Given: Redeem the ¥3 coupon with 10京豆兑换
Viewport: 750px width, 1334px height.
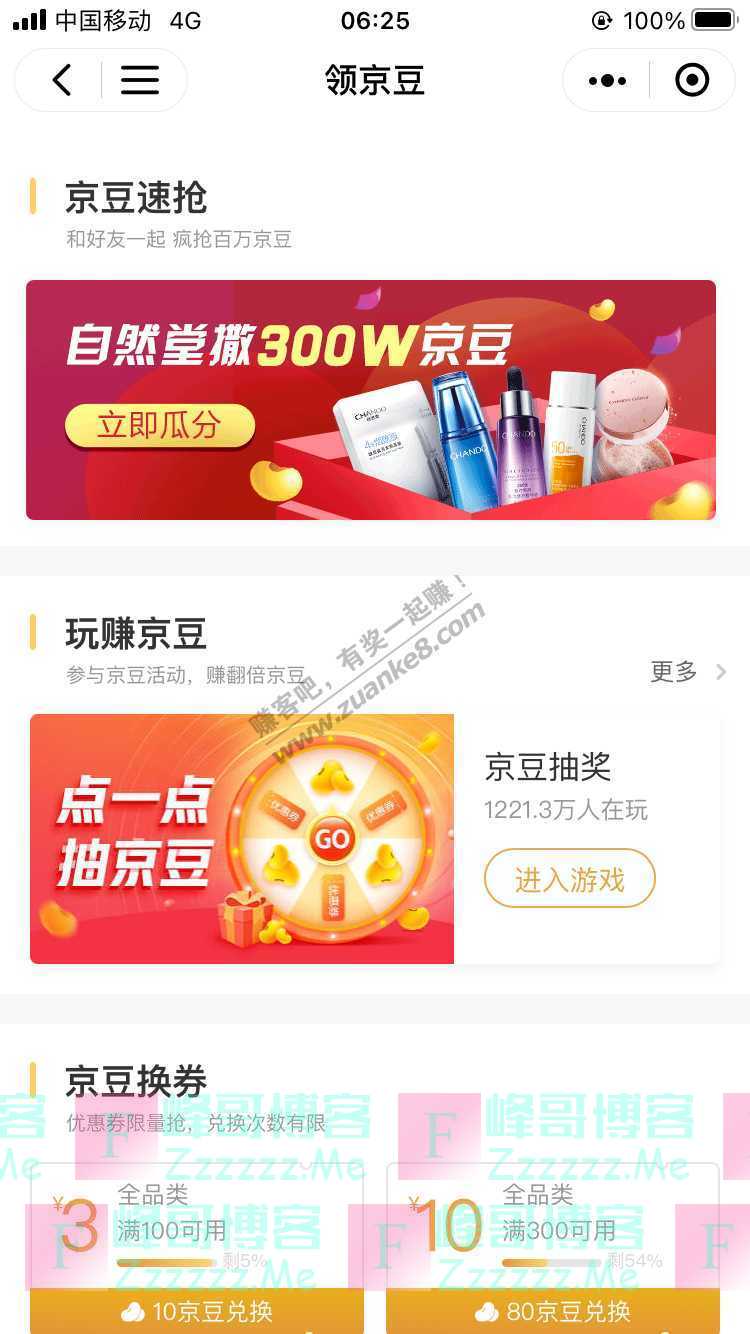Looking at the screenshot, I should 197,1311.
